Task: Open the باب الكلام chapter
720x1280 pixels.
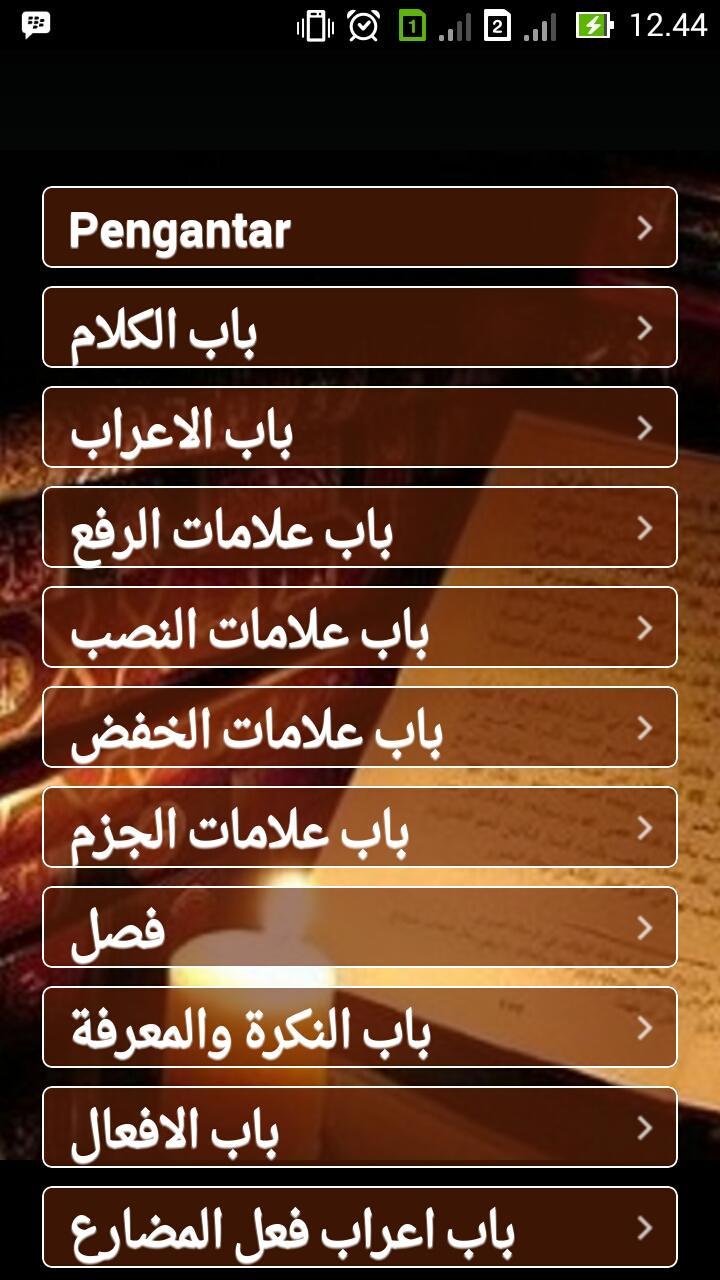Action: click(360, 328)
